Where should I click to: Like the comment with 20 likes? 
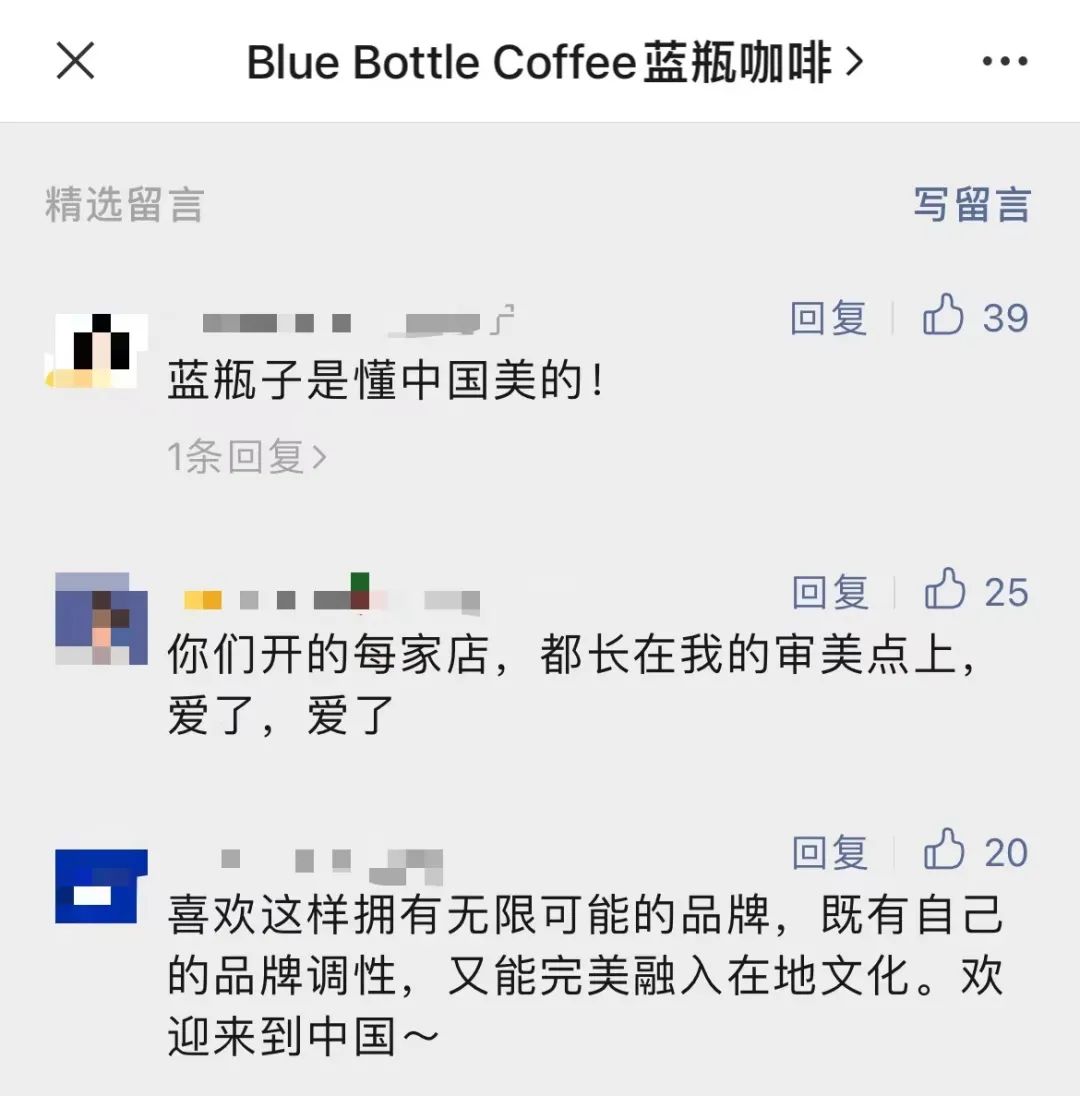pyautogui.click(x=945, y=852)
